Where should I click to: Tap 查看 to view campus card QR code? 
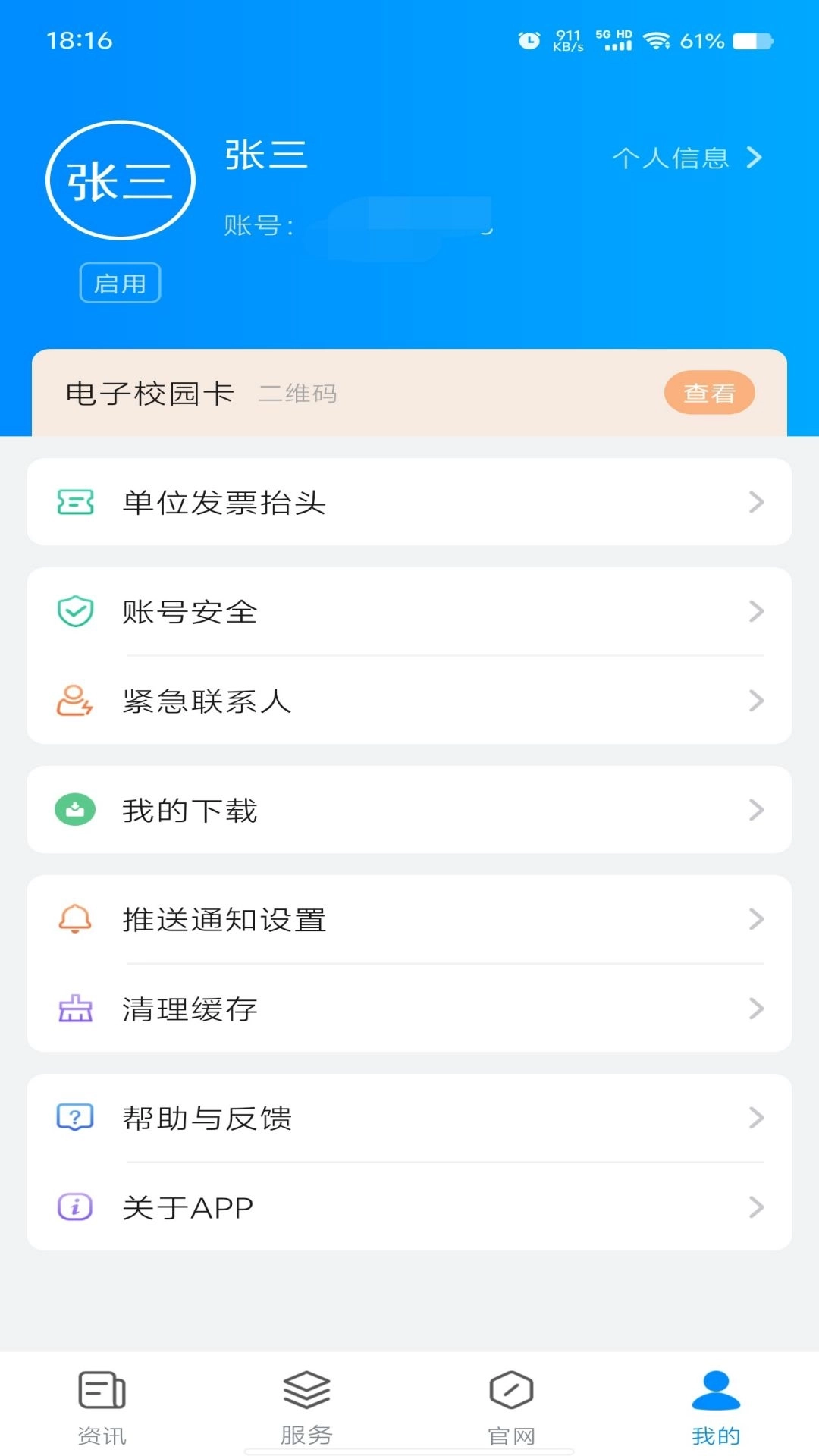709,393
